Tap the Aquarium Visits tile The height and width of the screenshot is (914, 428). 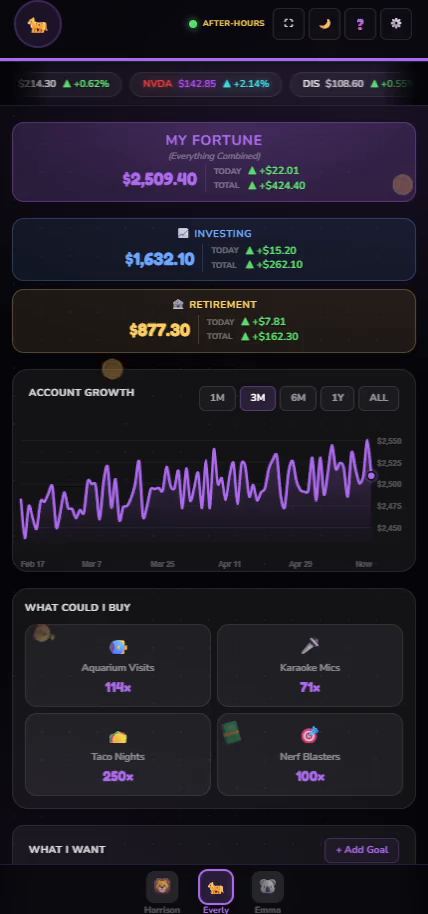pyautogui.click(x=118, y=666)
